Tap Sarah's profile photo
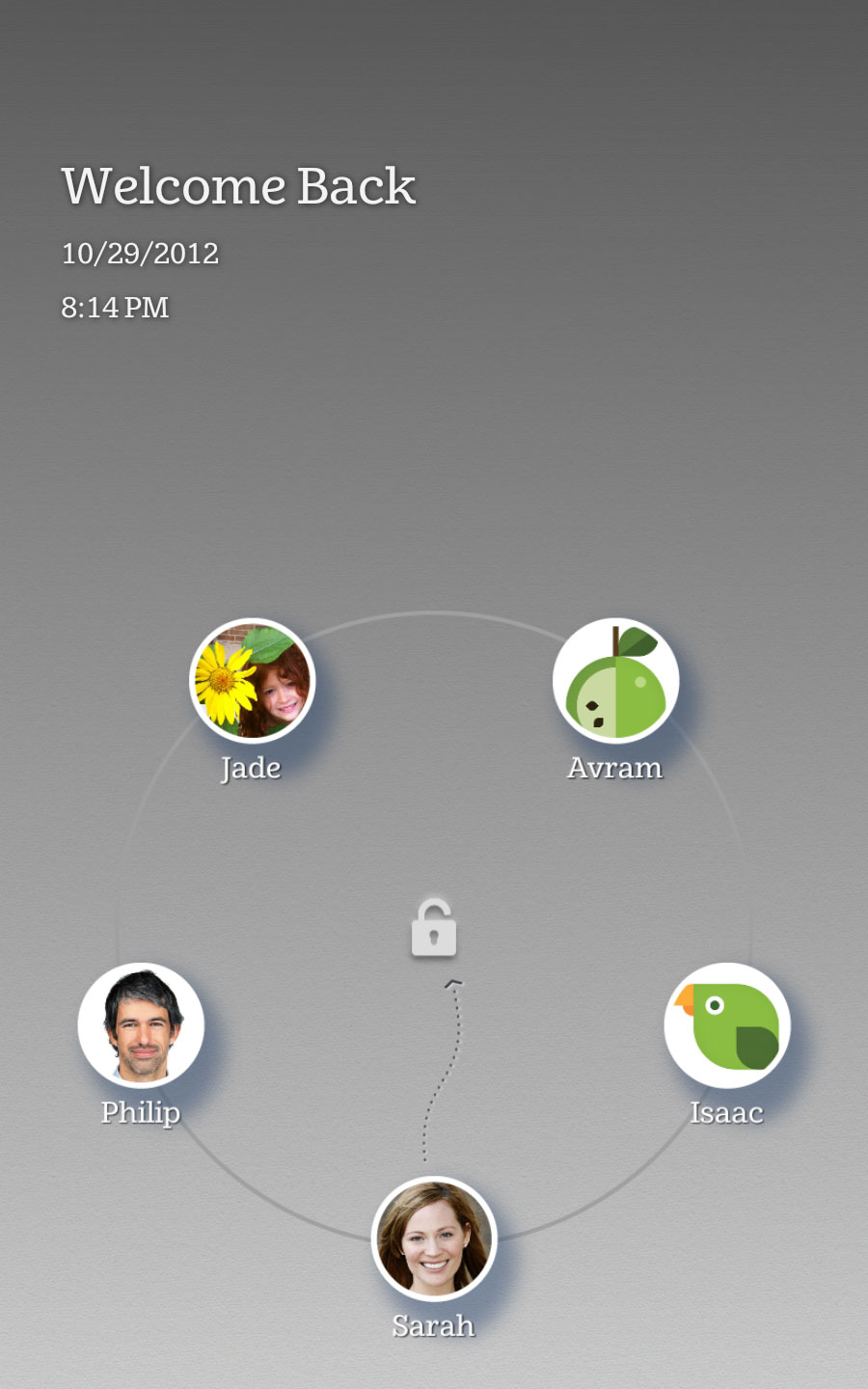The width and height of the screenshot is (868, 1389). click(x=434, y=1239)
